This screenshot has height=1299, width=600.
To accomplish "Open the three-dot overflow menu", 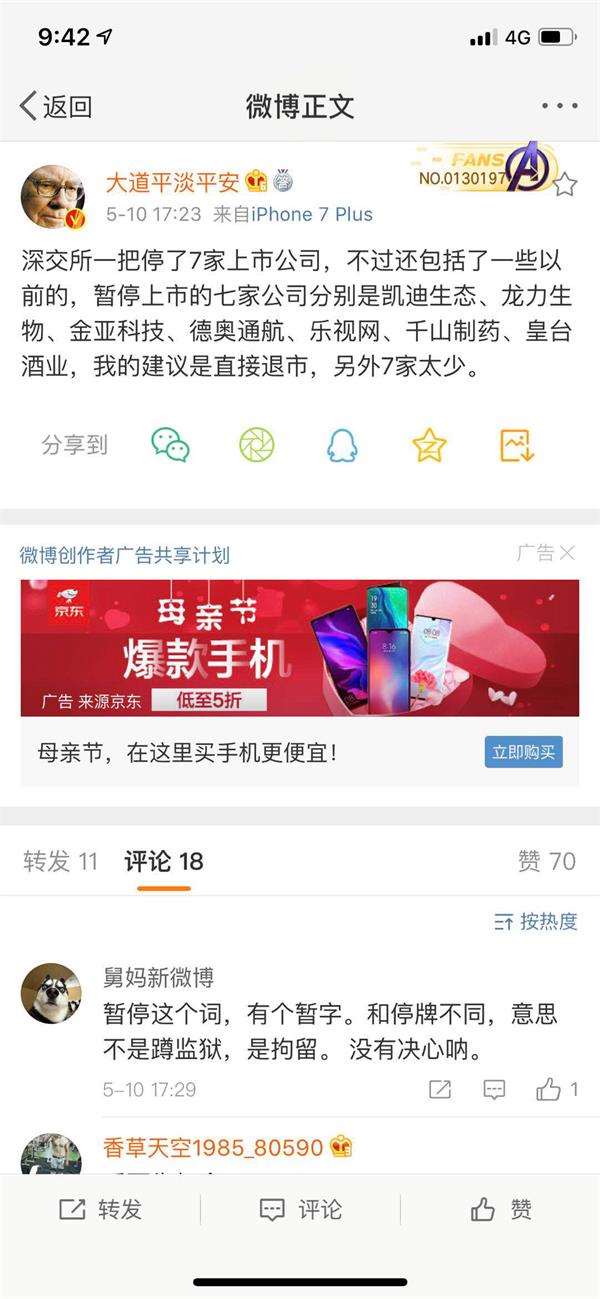I will [558, 106].
